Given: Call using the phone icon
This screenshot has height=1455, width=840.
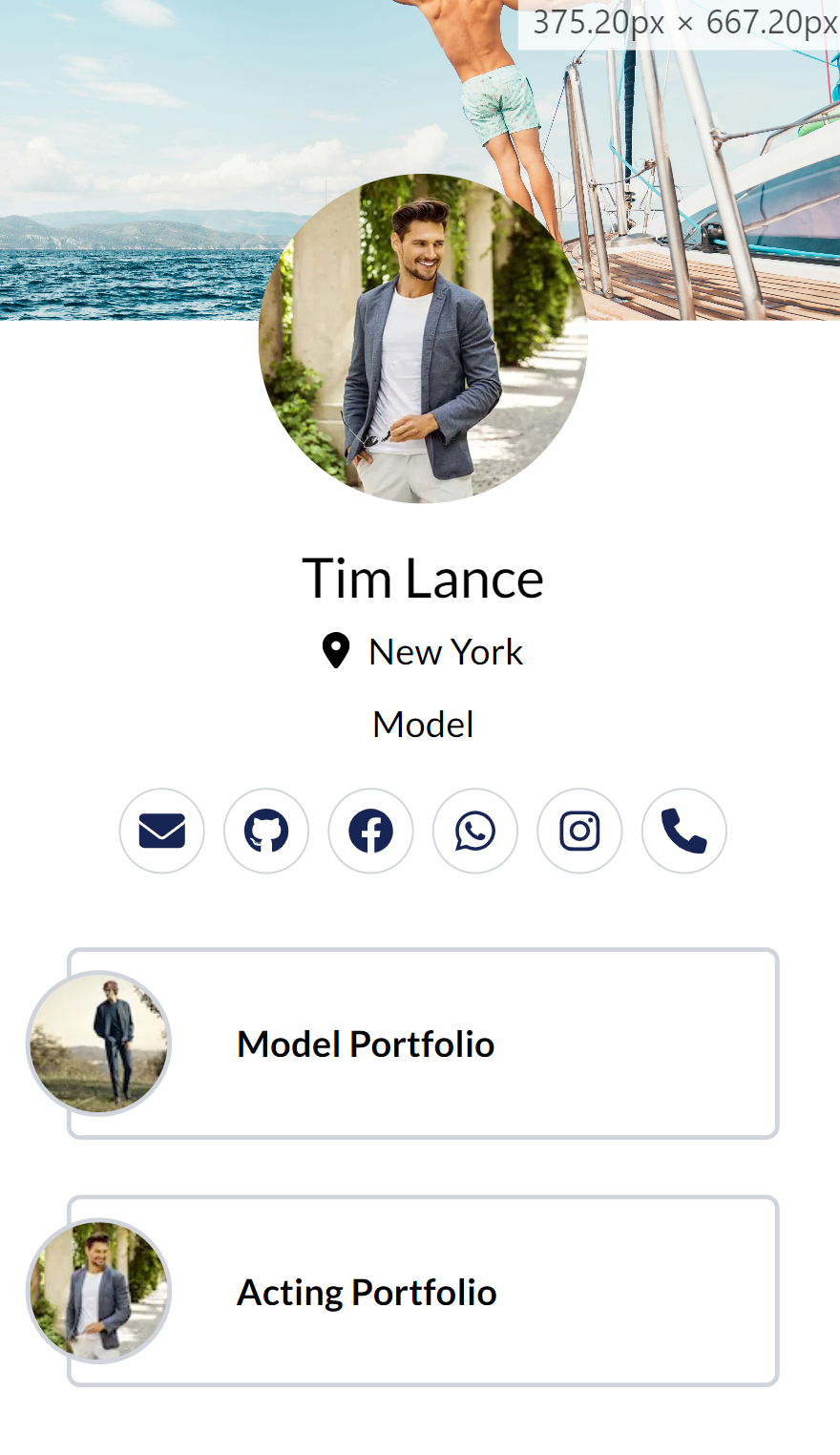Looking at the screenshot, I should coord(683,831).
